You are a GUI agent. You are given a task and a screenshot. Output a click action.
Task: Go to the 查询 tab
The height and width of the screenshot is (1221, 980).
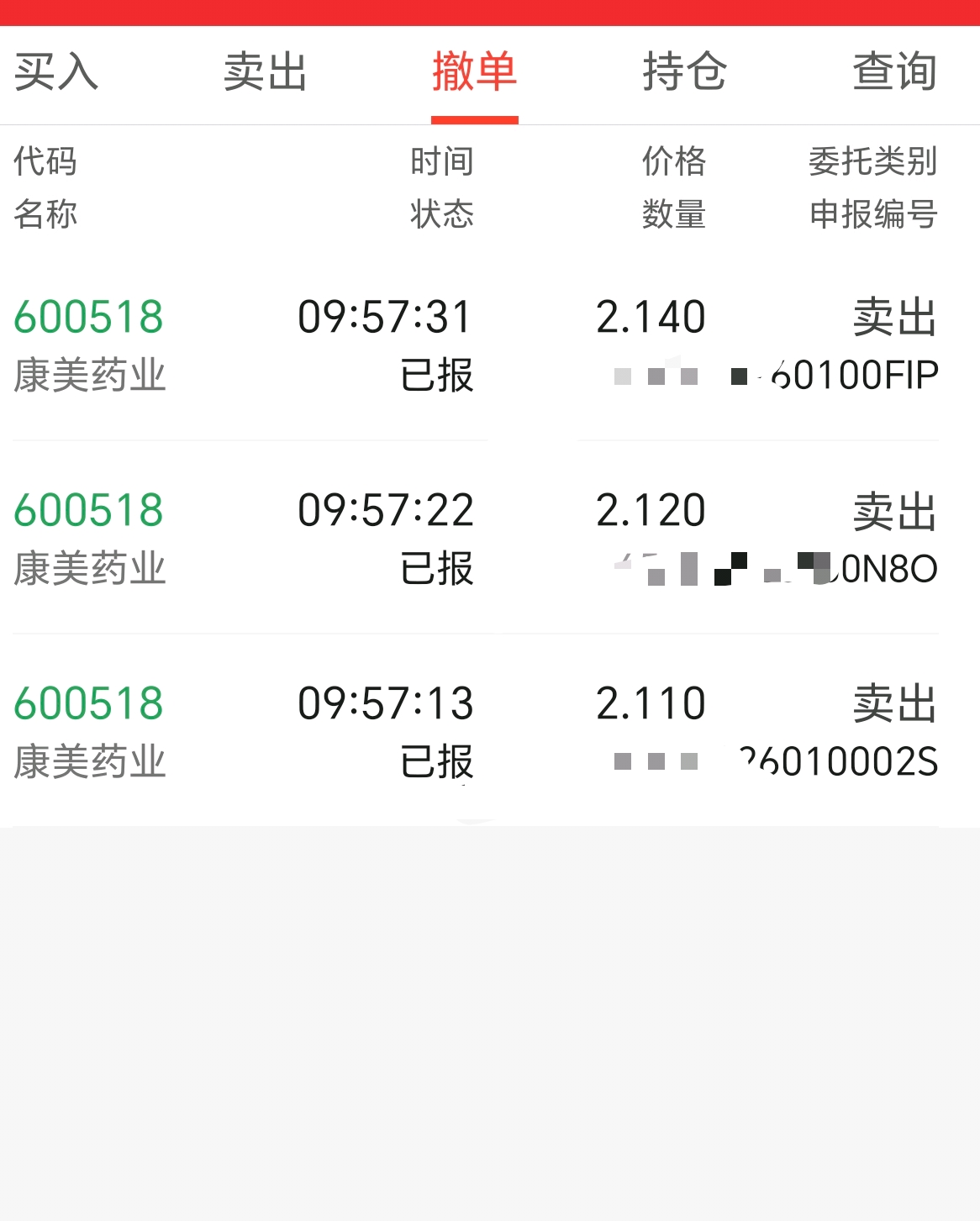pyautogui.click(x=894, y=72)
